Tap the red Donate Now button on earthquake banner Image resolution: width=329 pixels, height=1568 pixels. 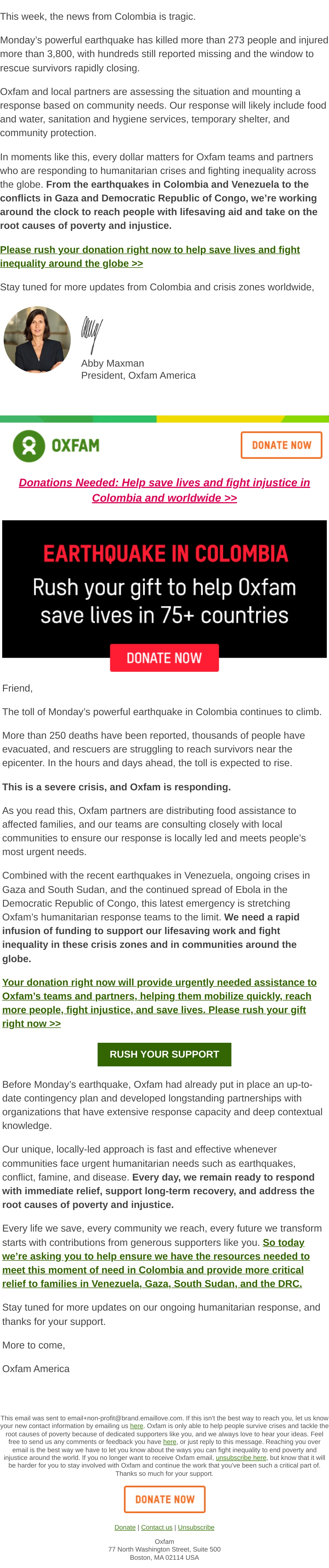pyautogui.click(x=164, y=657)
